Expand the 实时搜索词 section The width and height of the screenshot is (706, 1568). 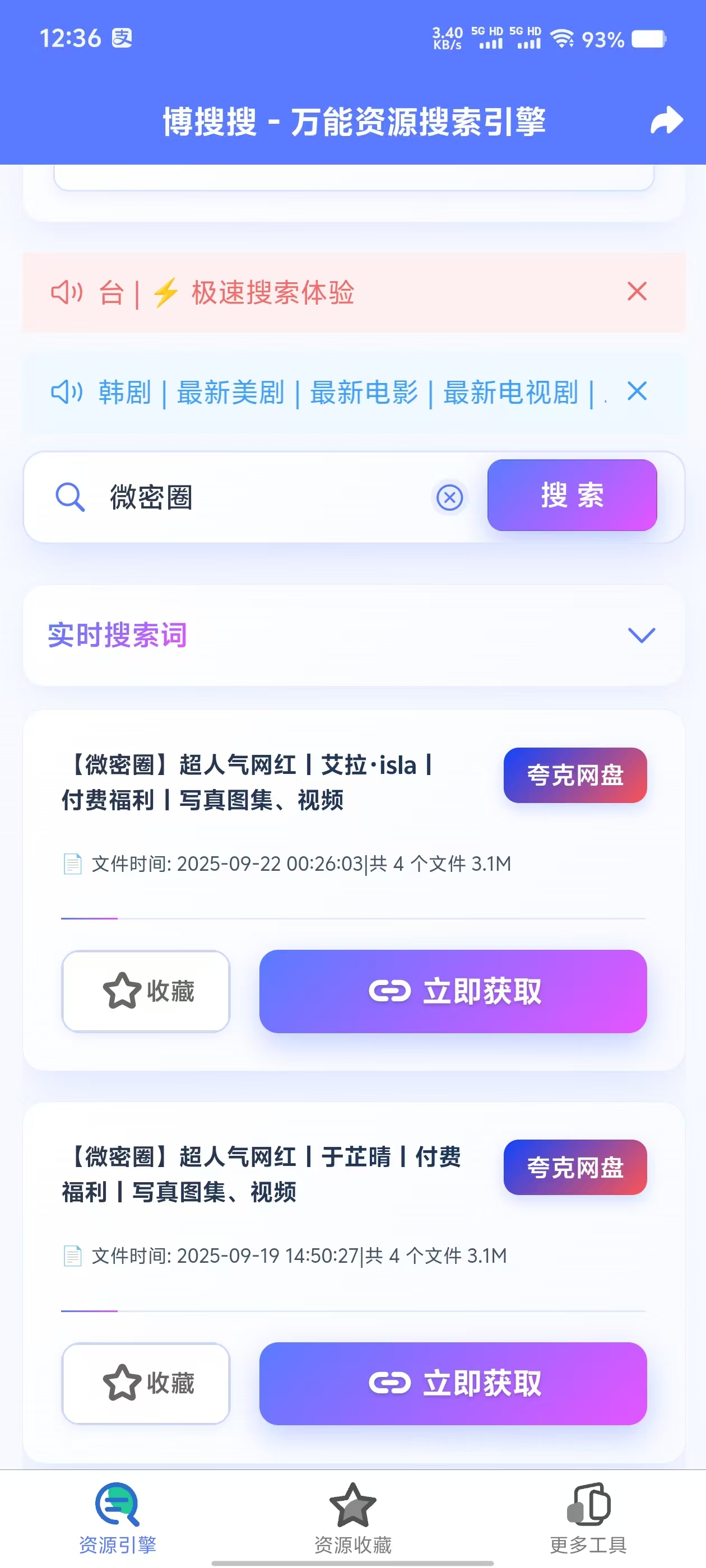click(x=641, y=635)
